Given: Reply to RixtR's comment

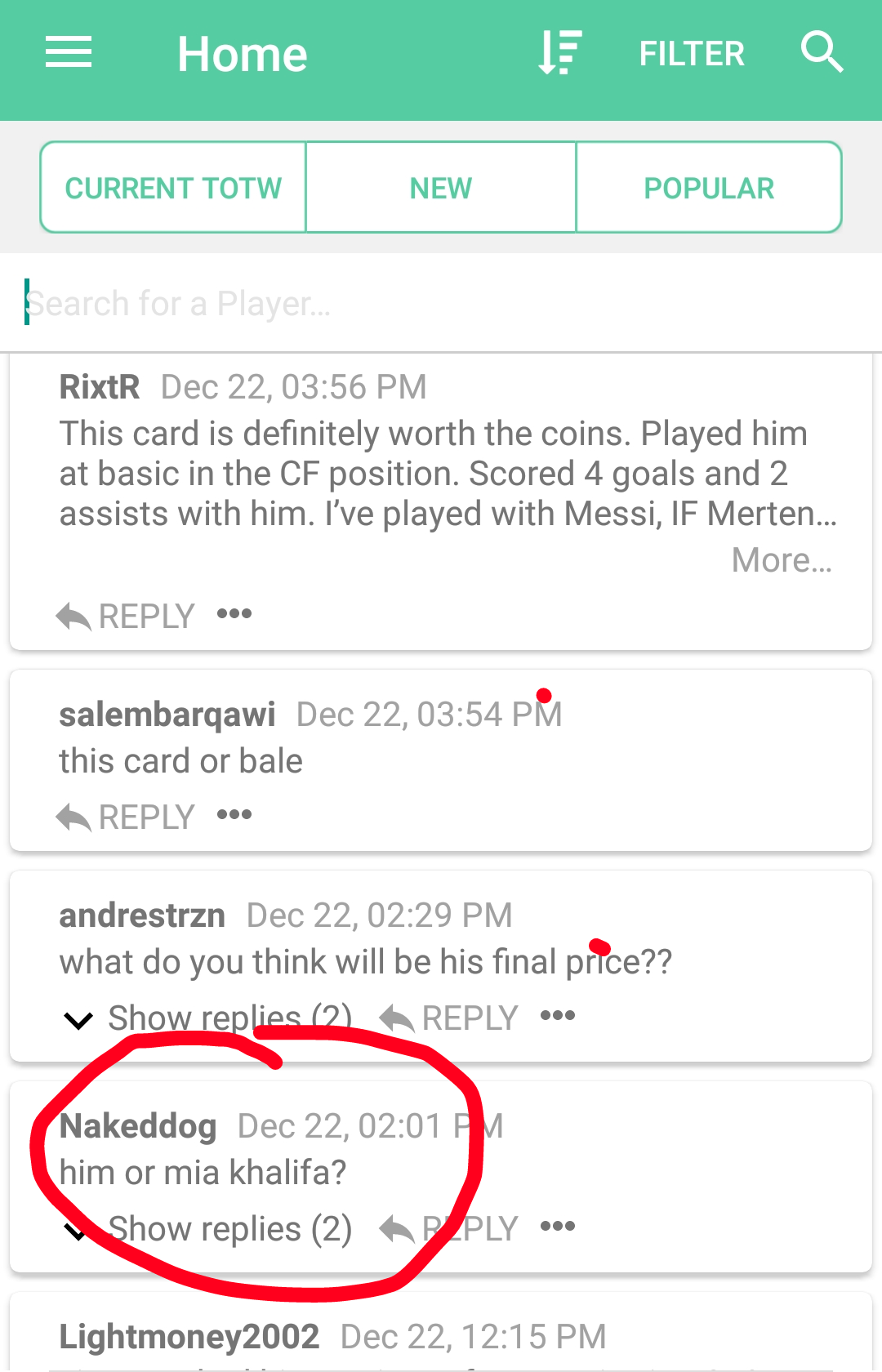Looking at the screenshot, I should pos(127,616).
